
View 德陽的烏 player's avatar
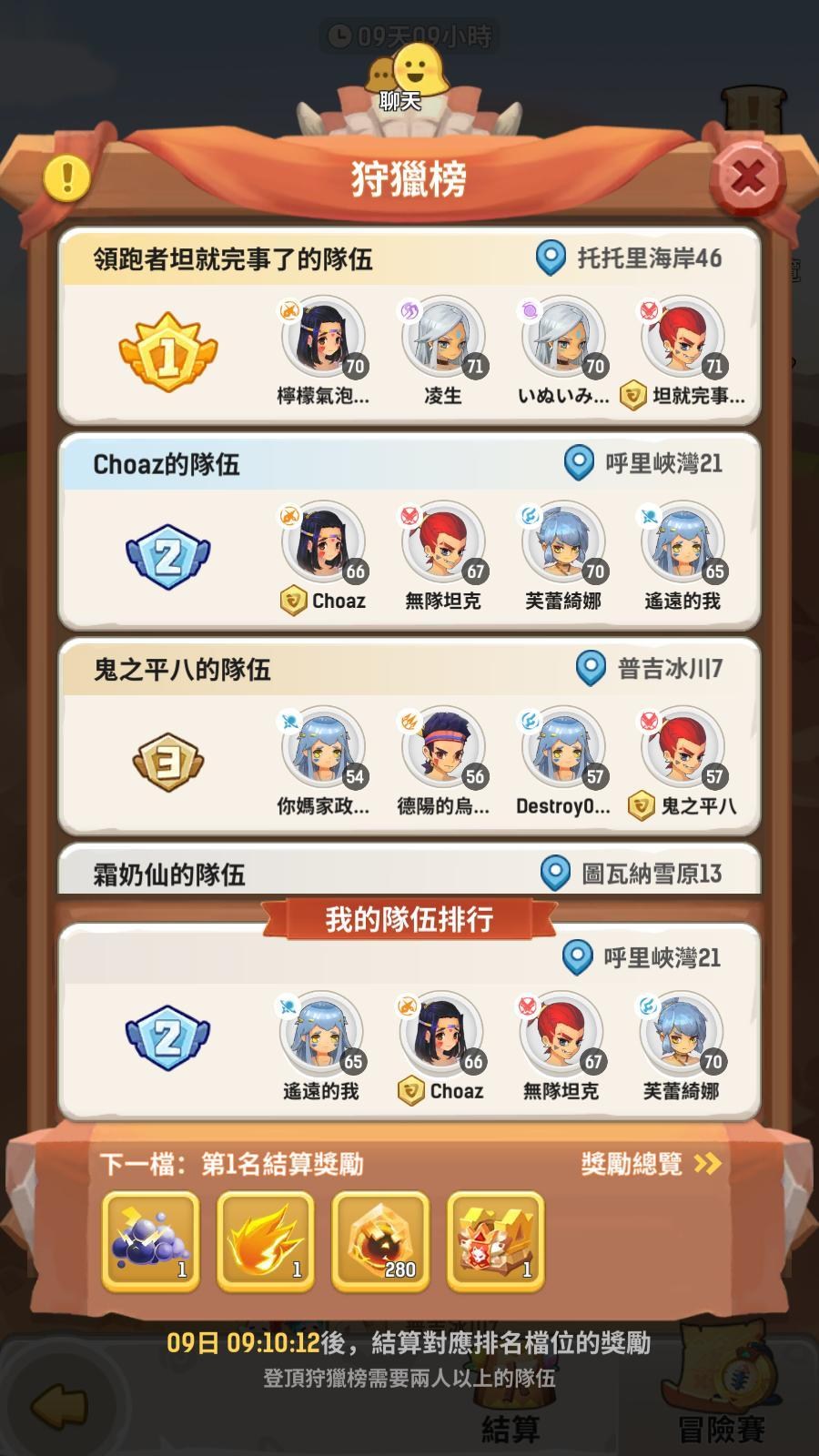(x=445, y=748)
